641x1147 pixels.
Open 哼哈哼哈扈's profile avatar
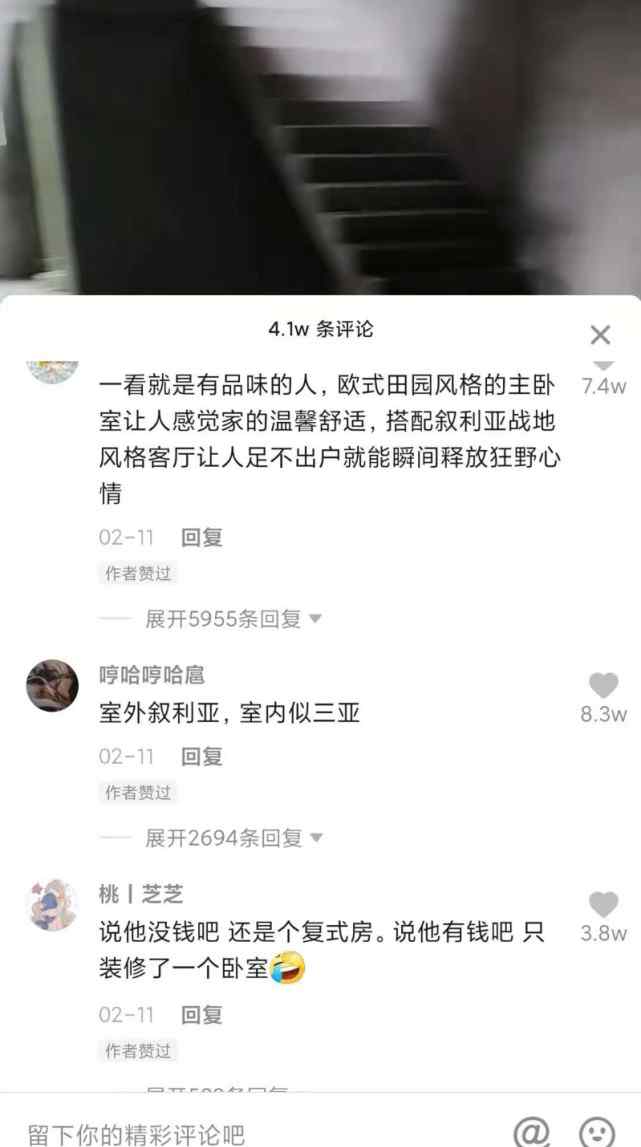(52, 685)
